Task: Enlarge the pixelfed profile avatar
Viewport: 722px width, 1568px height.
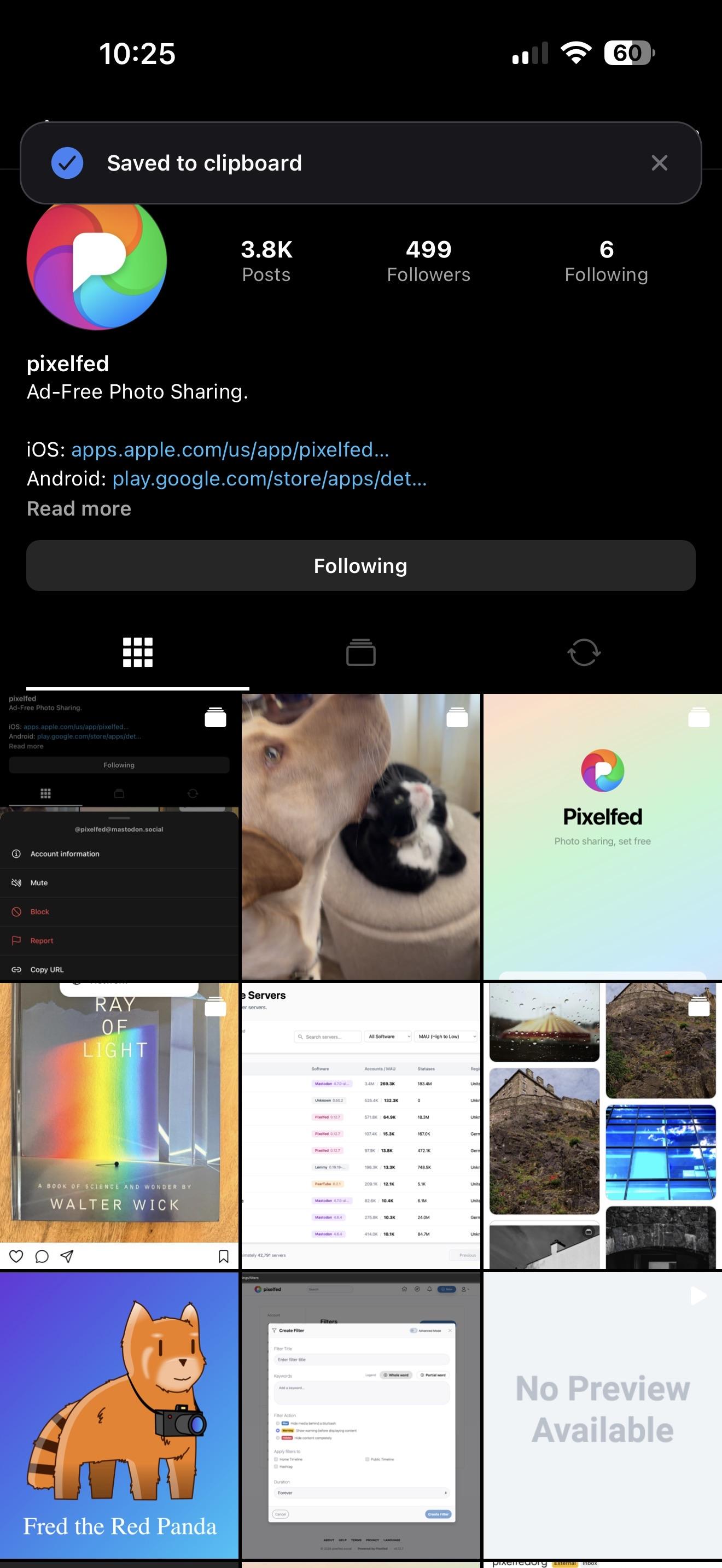Action: (x=97, y=261)
